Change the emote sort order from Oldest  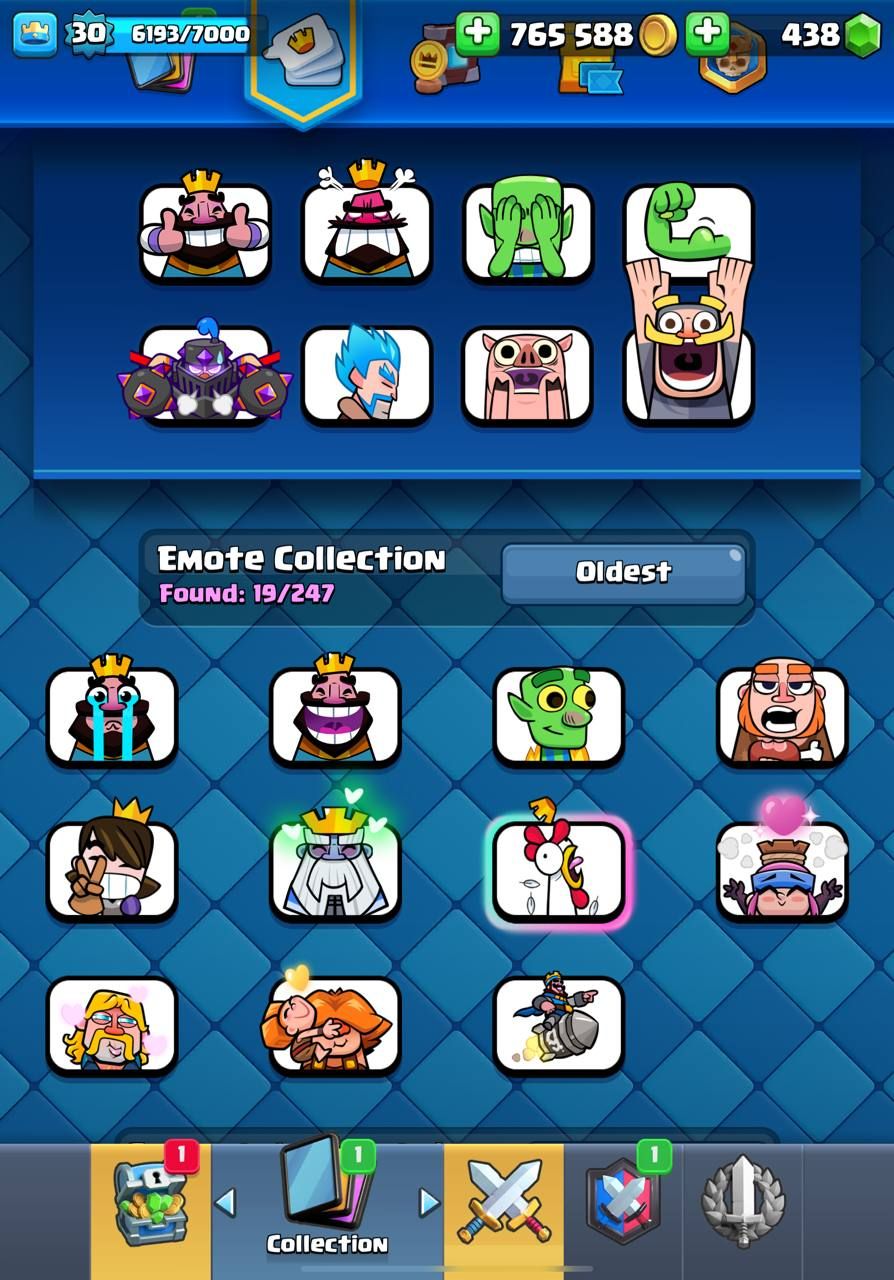[x=624, y=573]
